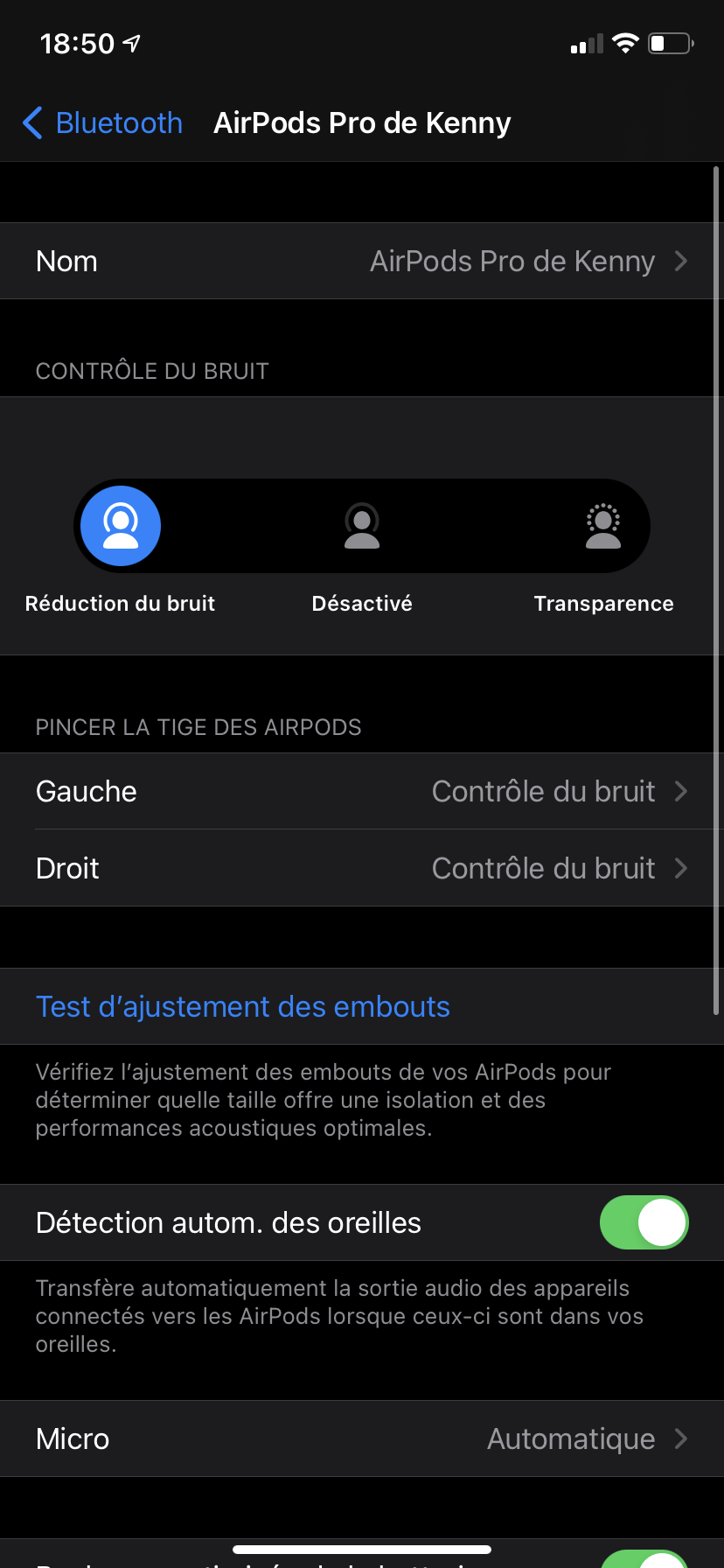Open the Micro setting
This screenshot has height=1568, width=724.
pyautogui.click(x=362, y=1439)
